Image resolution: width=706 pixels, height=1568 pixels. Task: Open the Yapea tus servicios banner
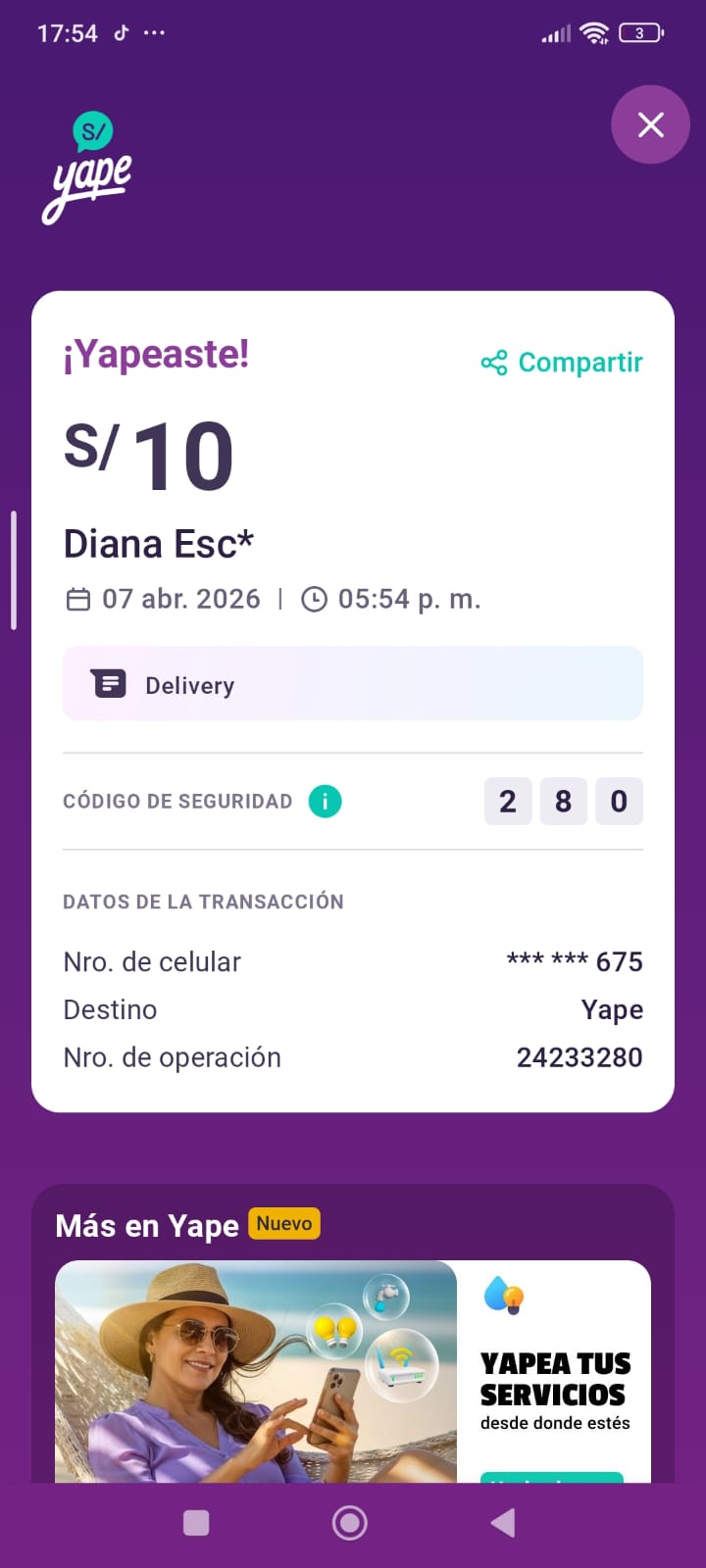(x=353, y=1370)
